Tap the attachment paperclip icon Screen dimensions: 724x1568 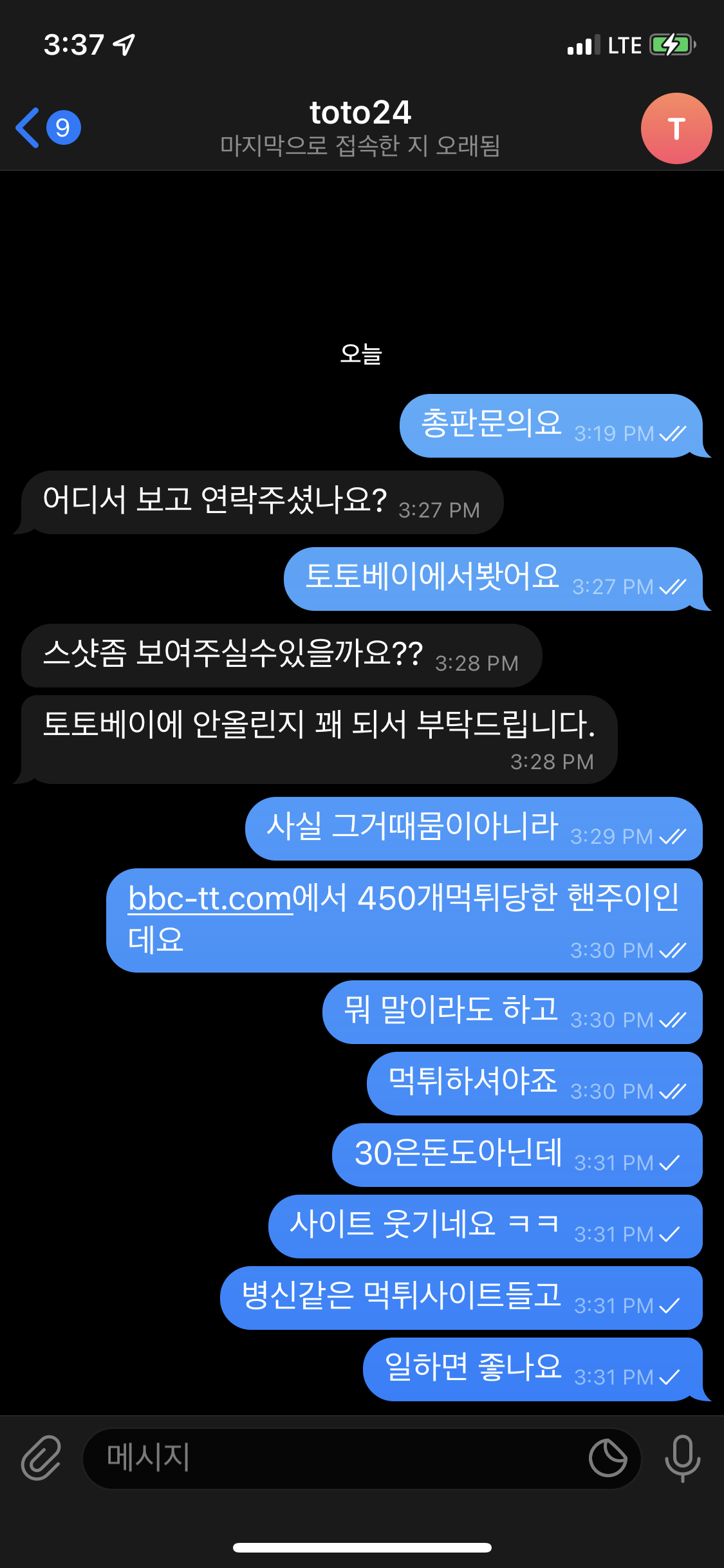coord(41,1458)
